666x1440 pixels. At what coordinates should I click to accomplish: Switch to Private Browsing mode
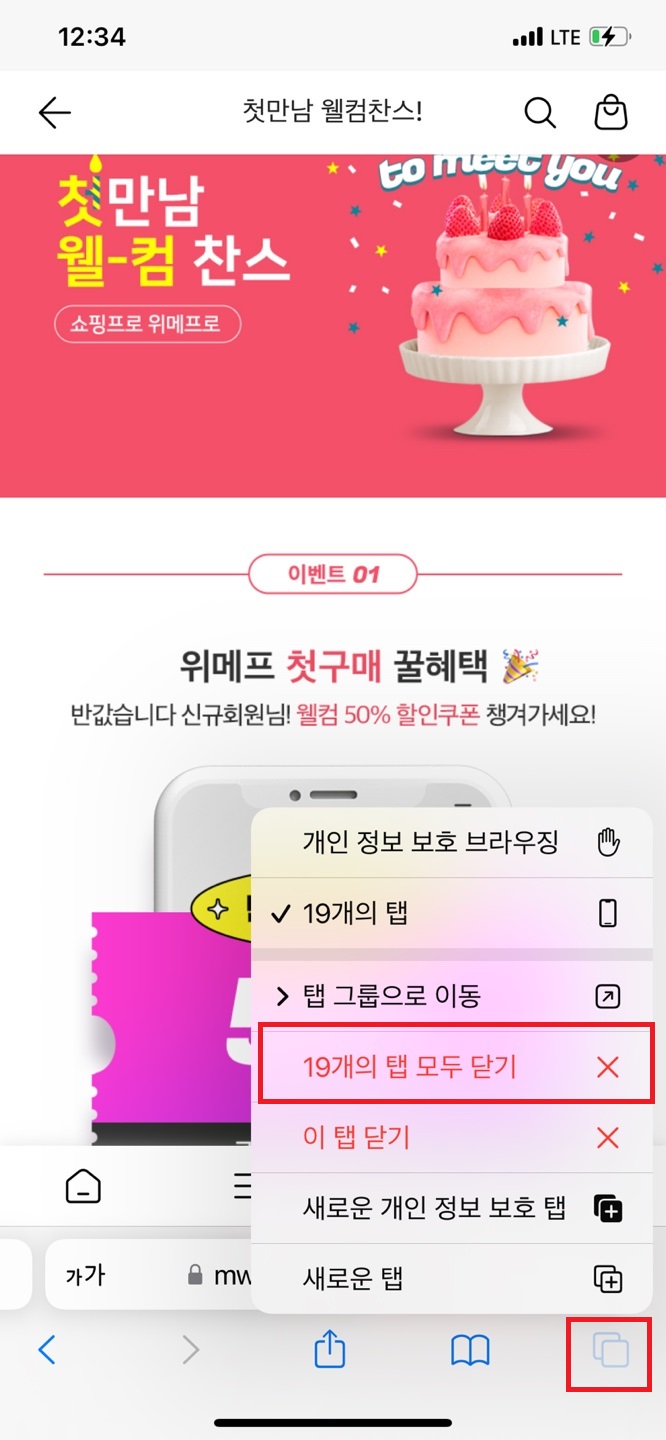(x=455, y=843)
